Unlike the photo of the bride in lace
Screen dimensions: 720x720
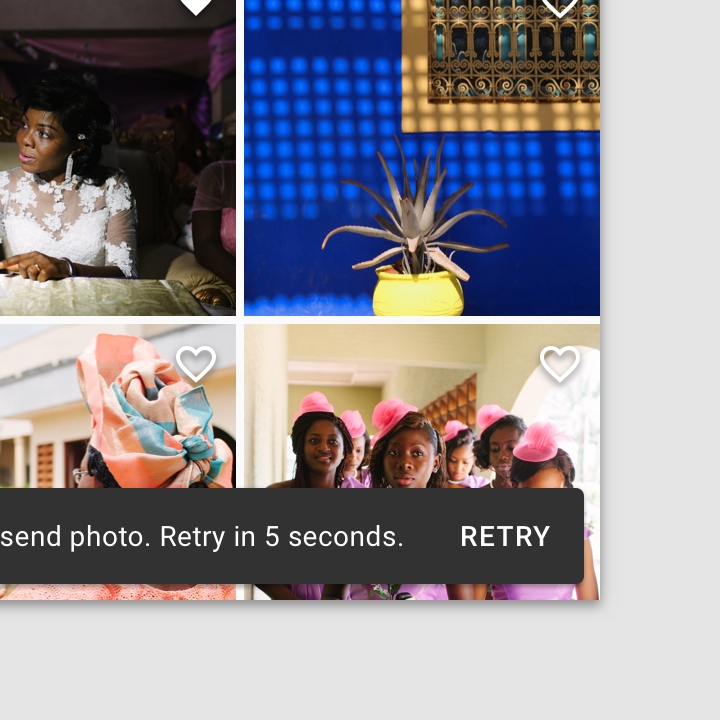pos(196,5)
